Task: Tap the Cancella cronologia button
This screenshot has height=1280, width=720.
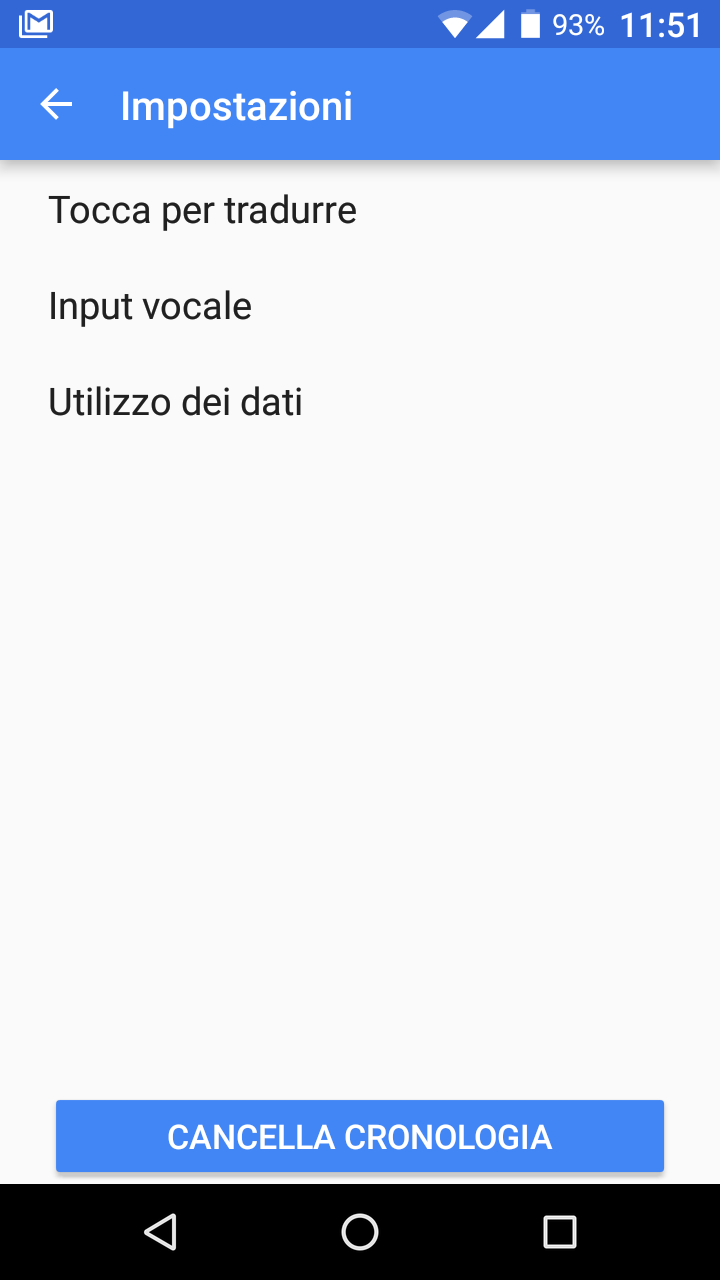Action: point(360,1136)
